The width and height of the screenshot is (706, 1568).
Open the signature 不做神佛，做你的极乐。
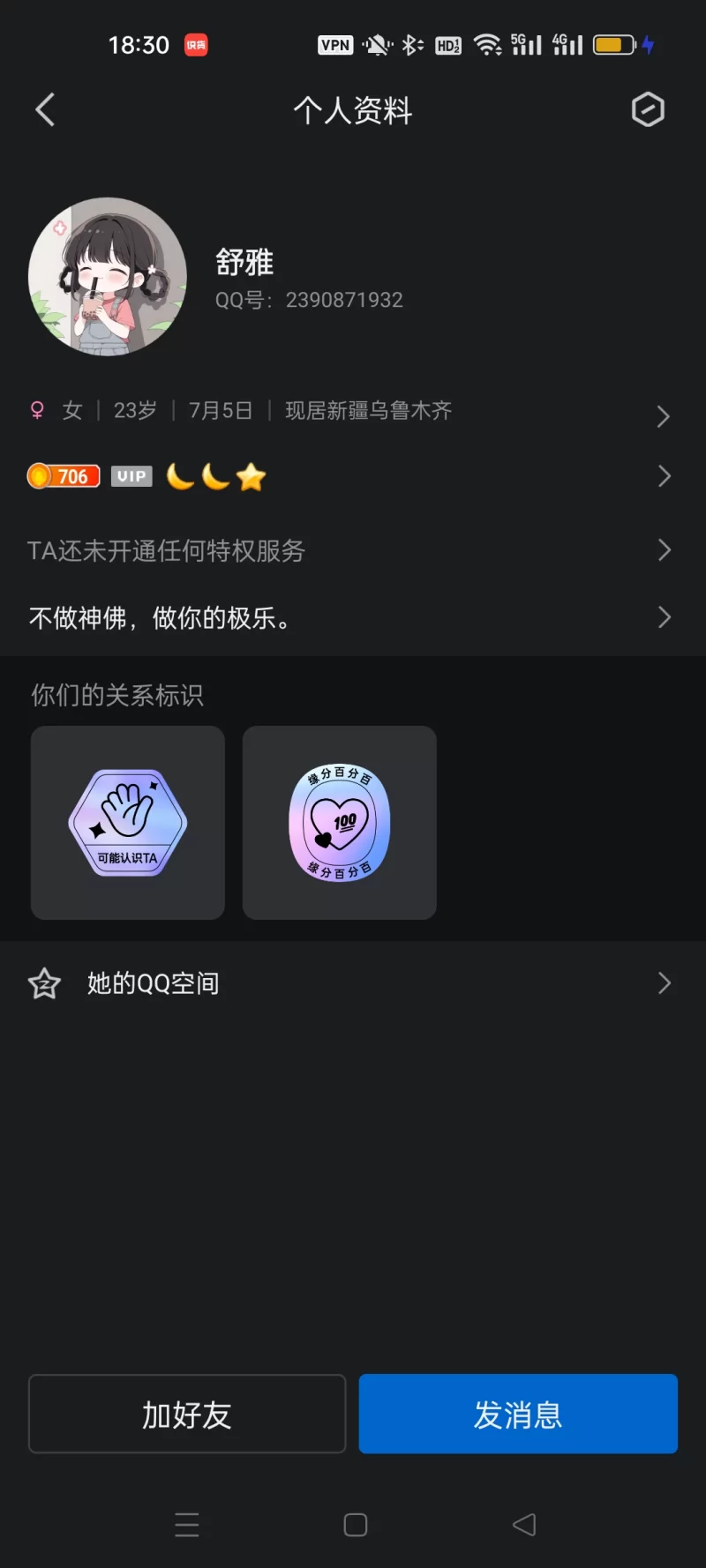(353, 618)
